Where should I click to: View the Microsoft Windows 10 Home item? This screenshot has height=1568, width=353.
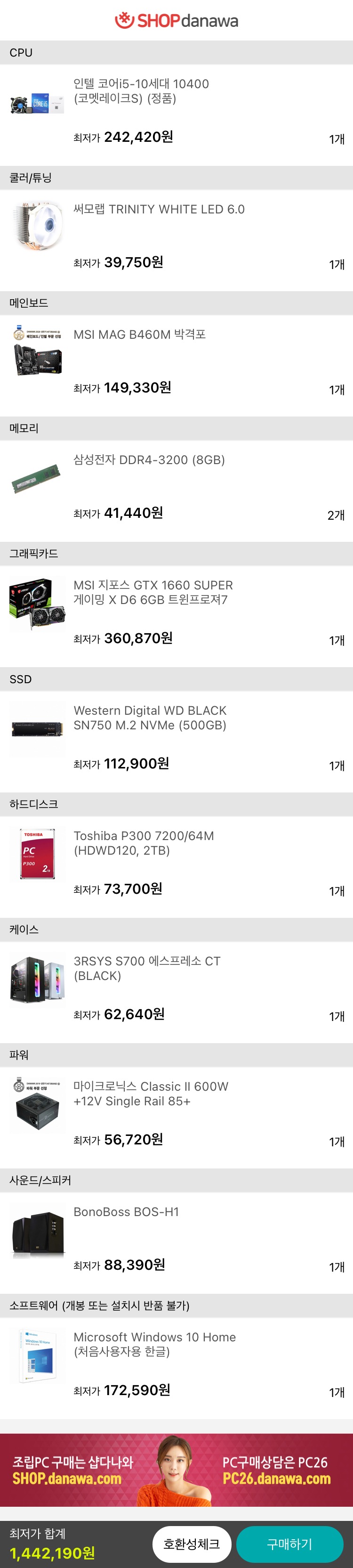pyautogui.click(x=154, y=1344)
